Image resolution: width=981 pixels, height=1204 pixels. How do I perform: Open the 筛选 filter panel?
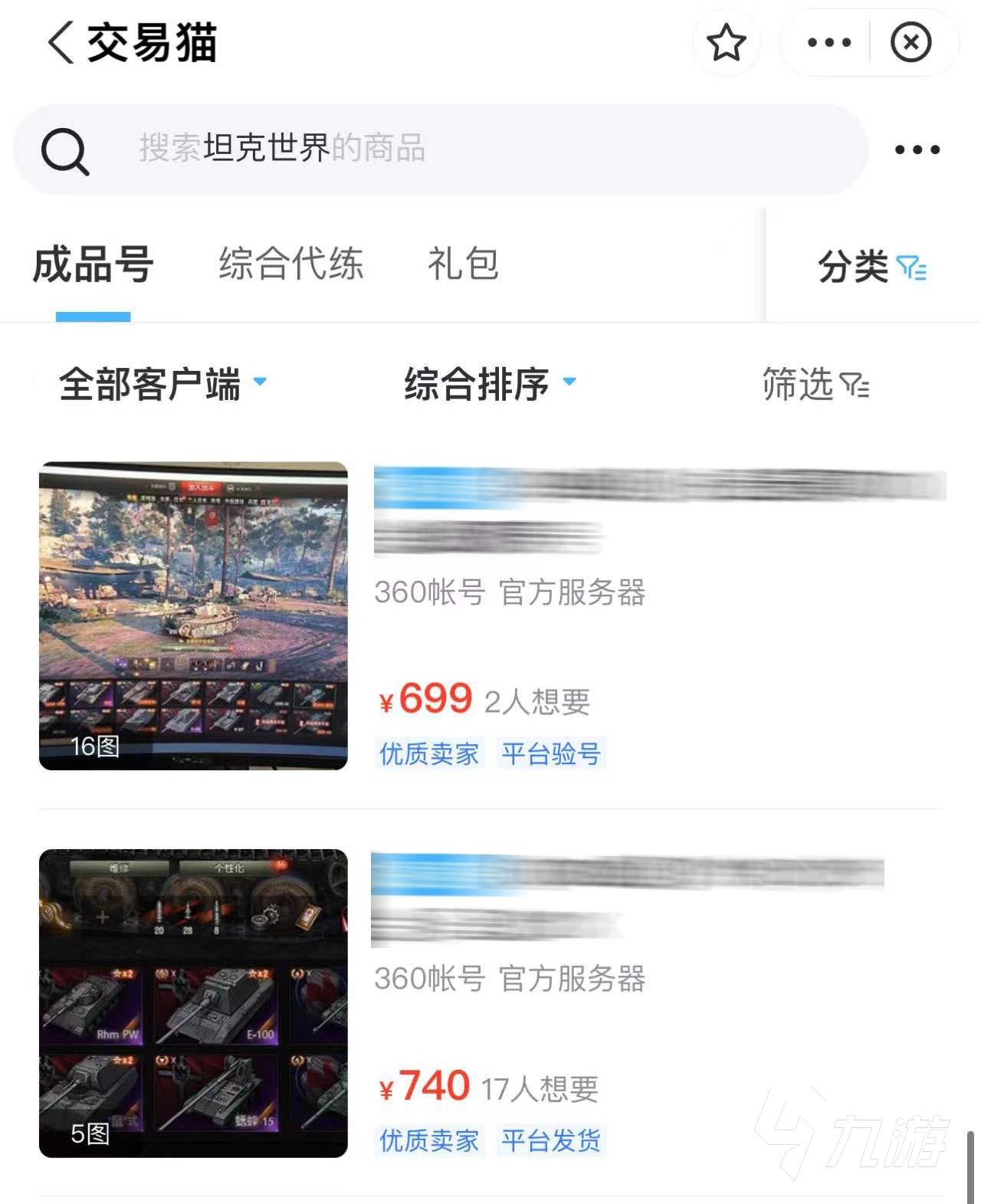815,384
